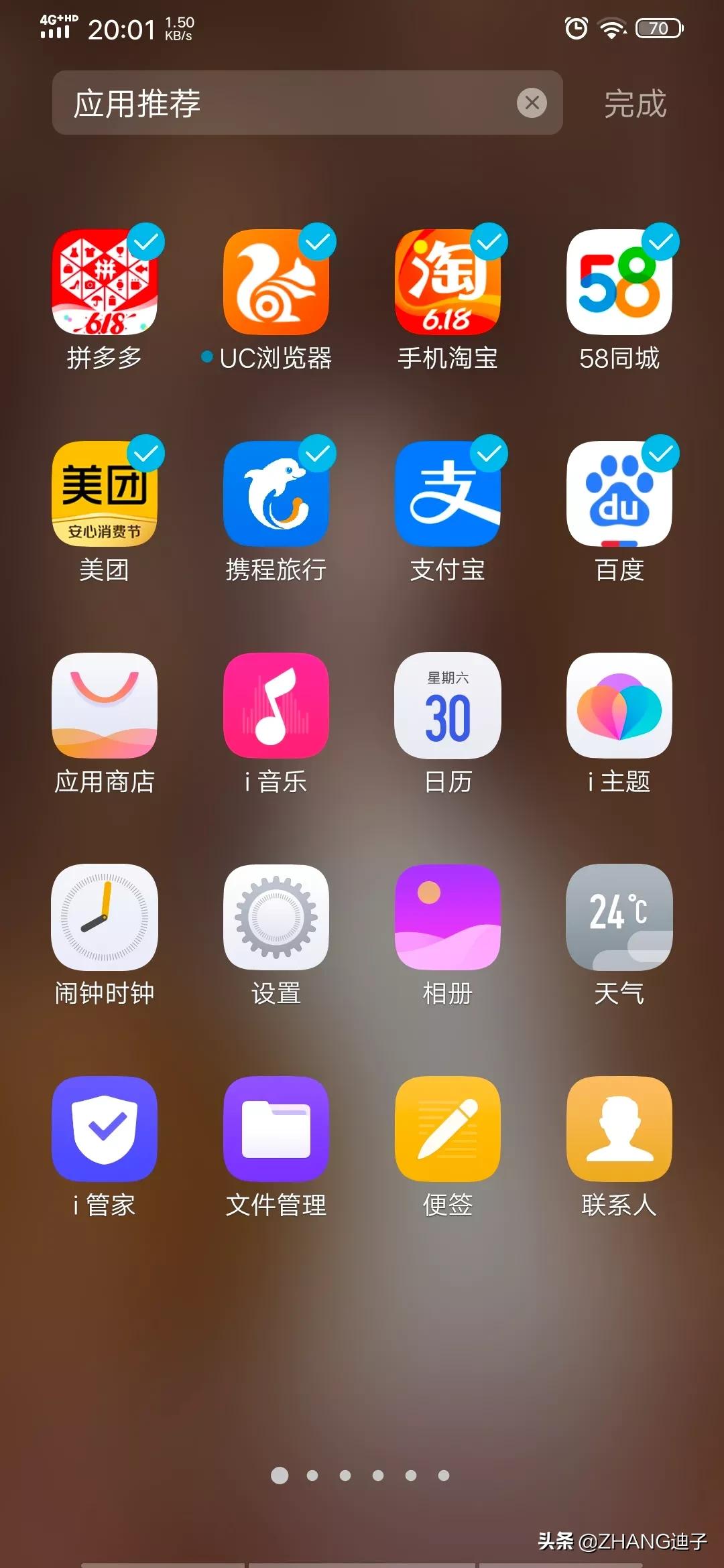
Task: Select the i 主题 app
Action: (x=619, y=706)
